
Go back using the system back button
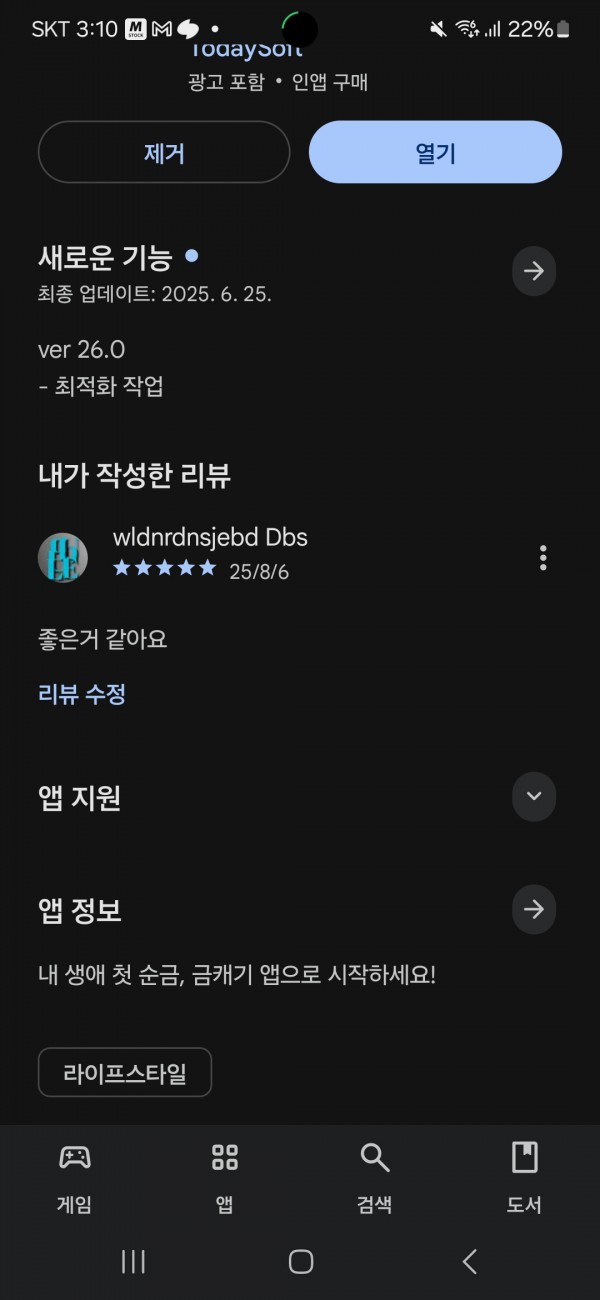[469, 1262]
